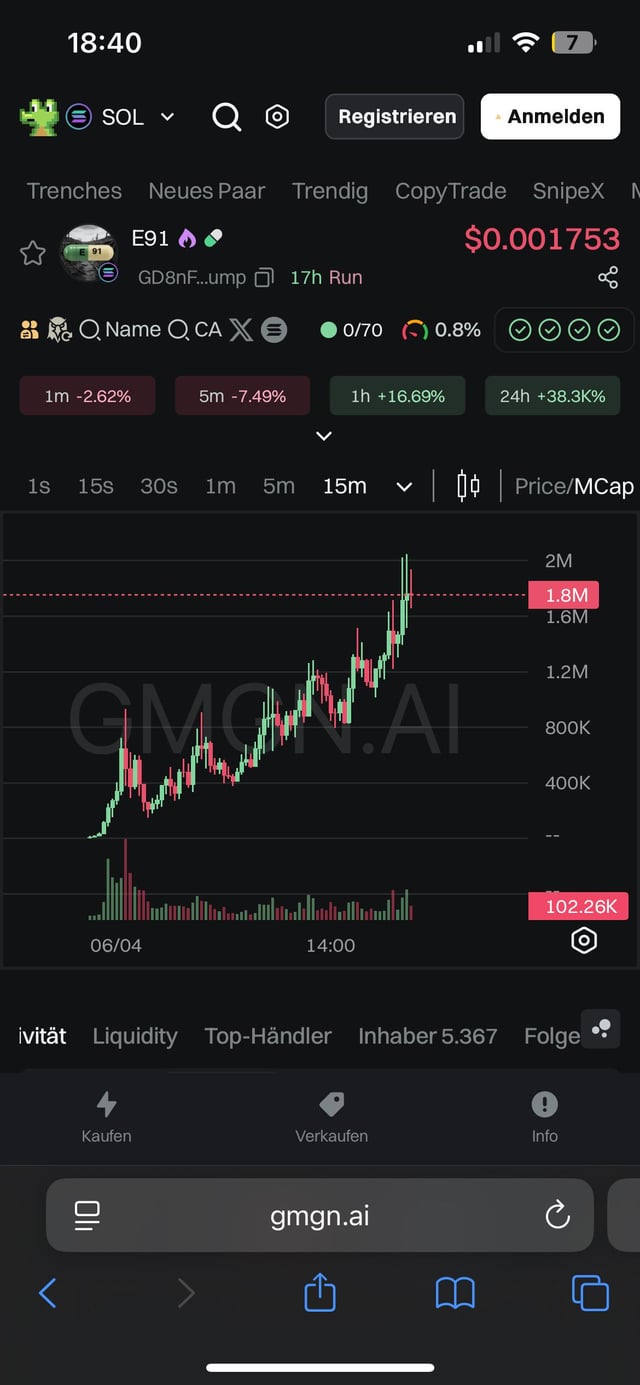This screenshot has width=640, height=1385.
Task: Change the candlestick chart type
Action: 467,486
